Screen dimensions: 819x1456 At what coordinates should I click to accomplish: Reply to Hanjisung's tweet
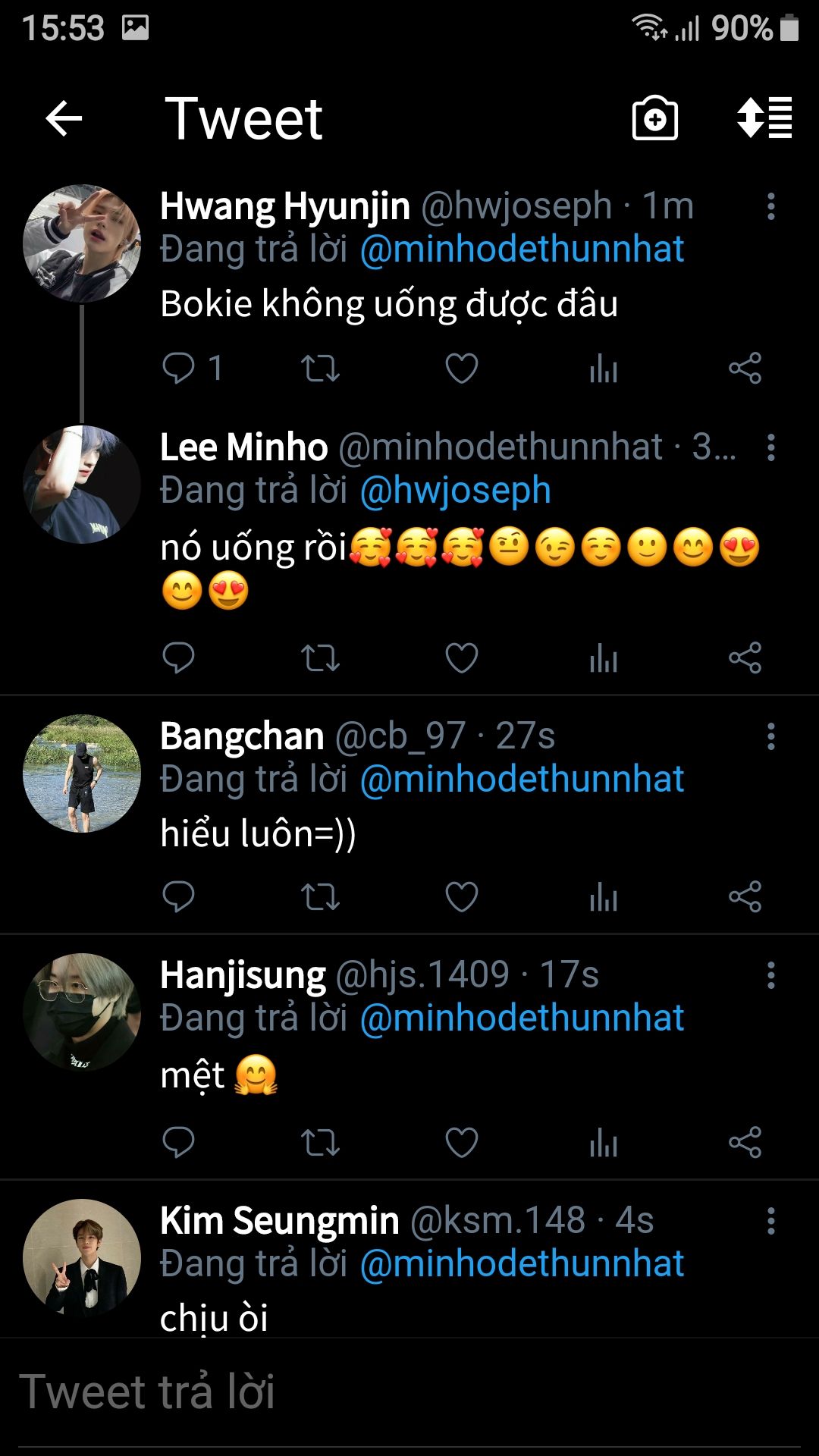point(179,1142)
